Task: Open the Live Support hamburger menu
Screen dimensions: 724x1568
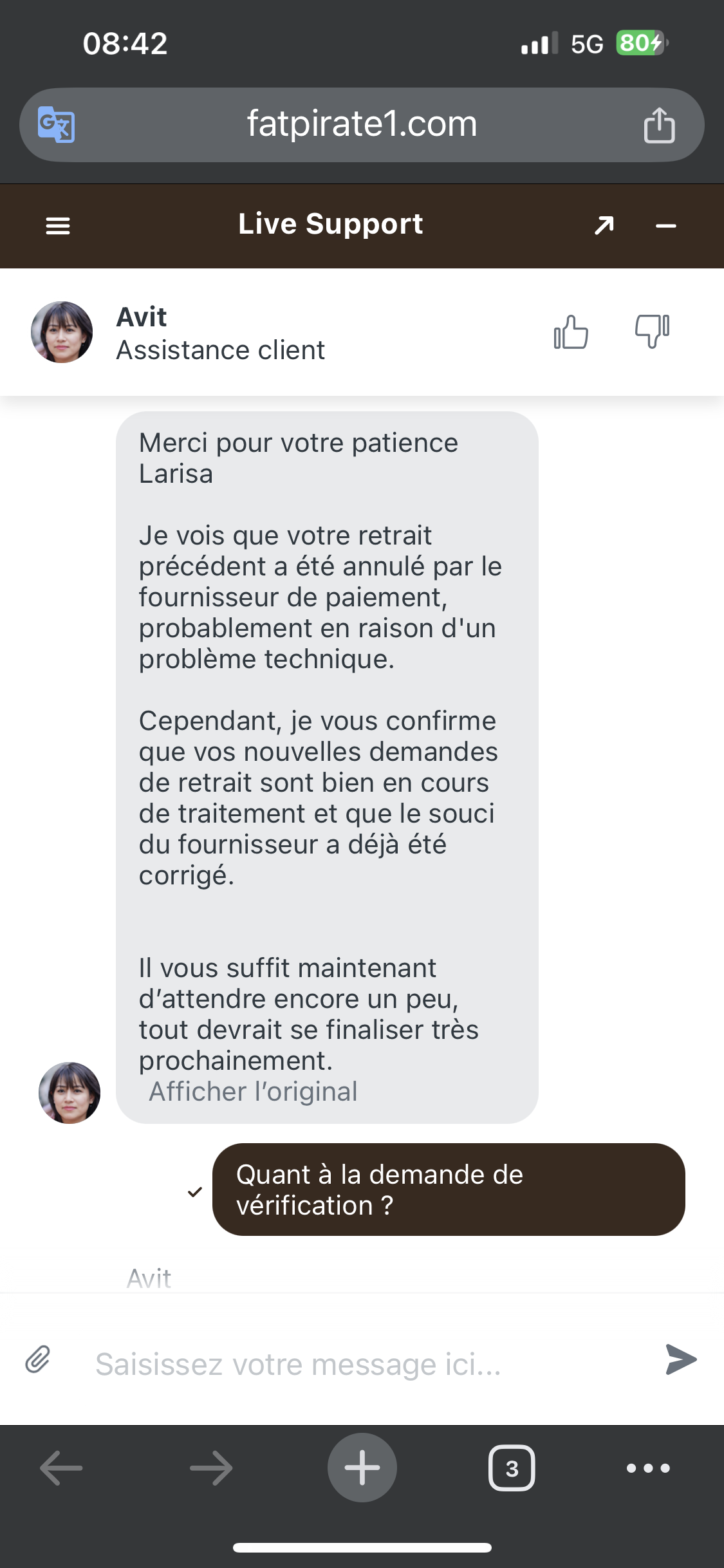Action: pos(58,225)
